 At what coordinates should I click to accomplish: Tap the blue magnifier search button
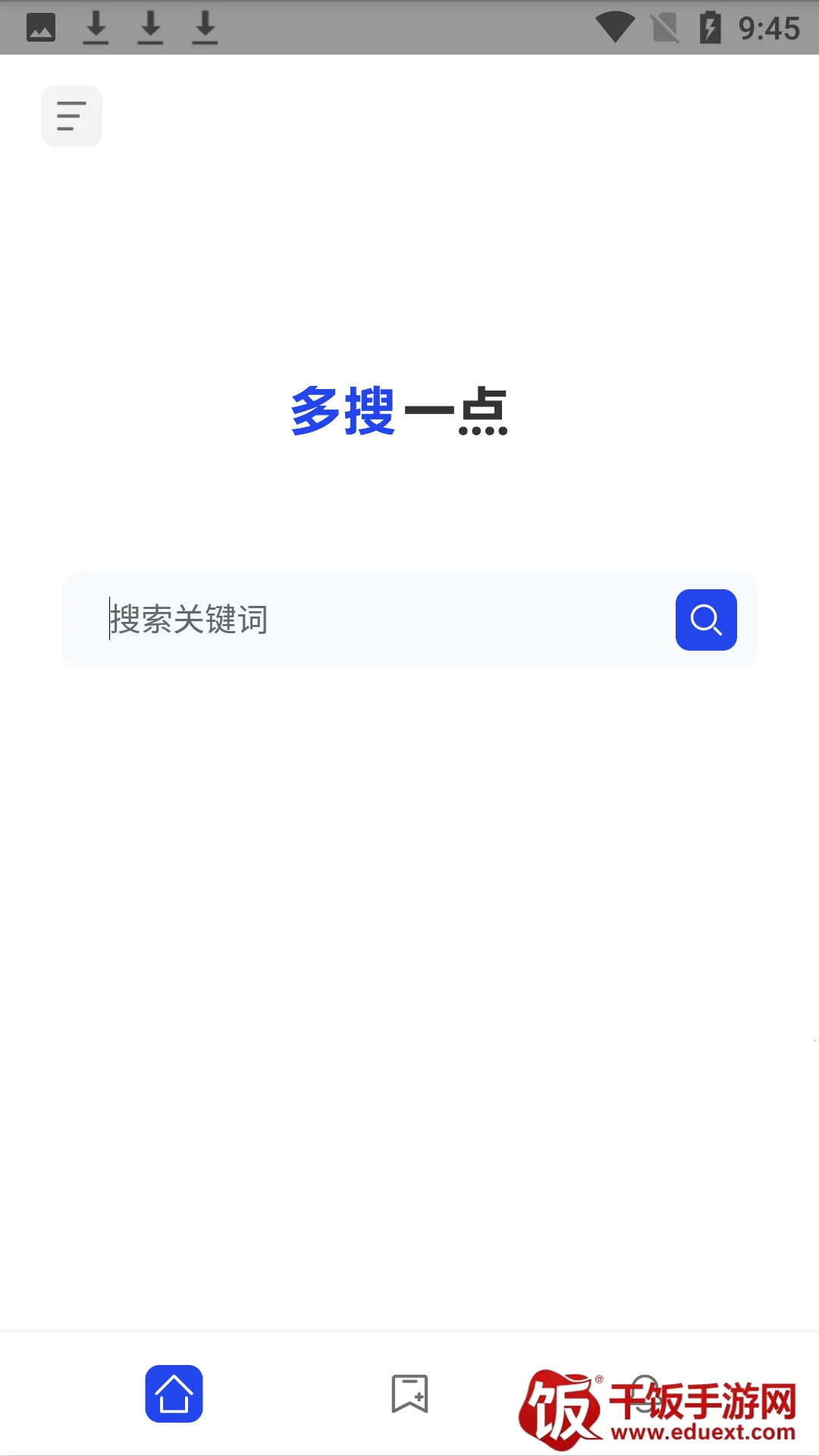(705, 620)
